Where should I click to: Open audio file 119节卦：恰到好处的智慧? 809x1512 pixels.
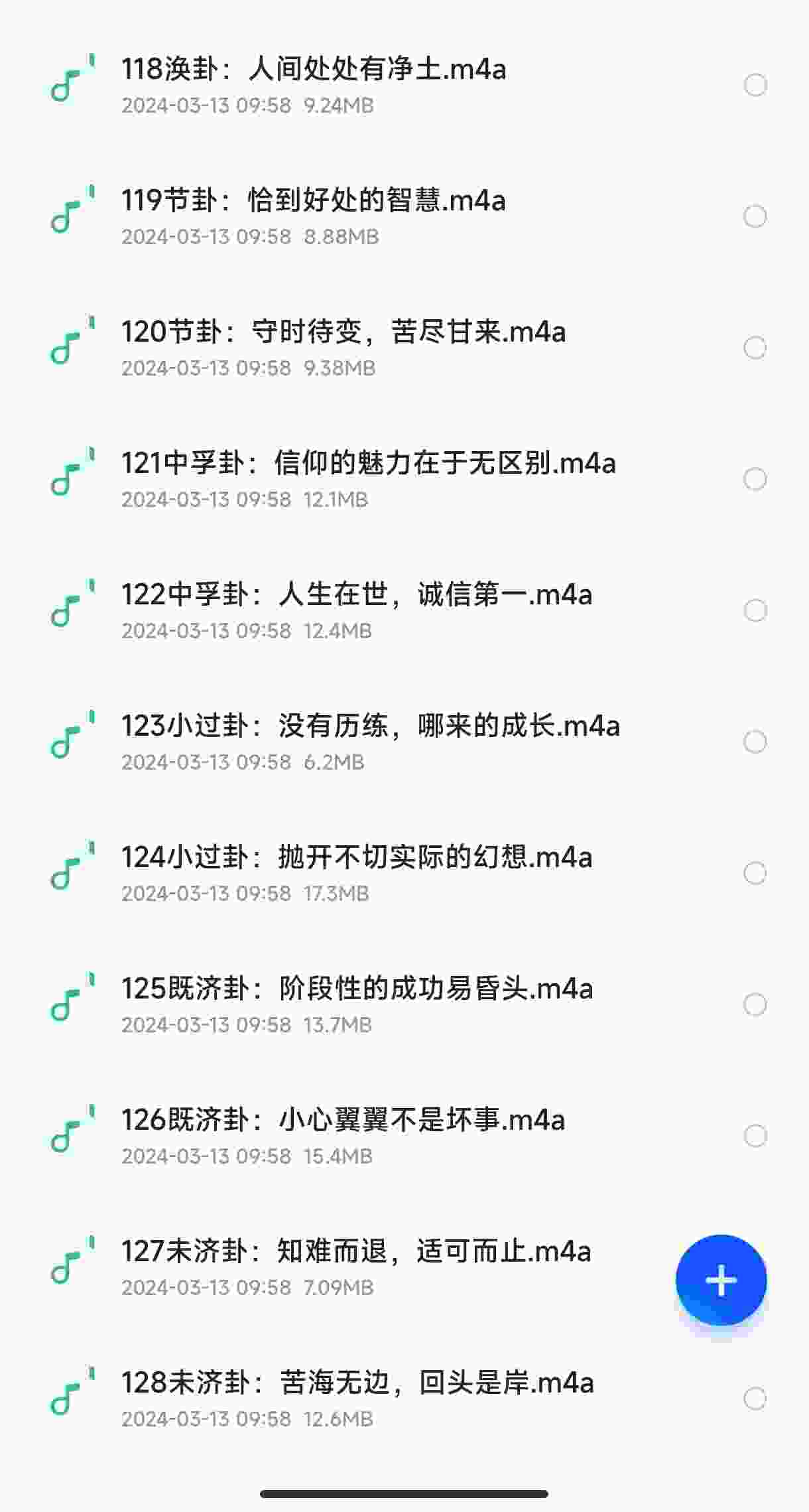pyautogui.click(x=313, y=200)
